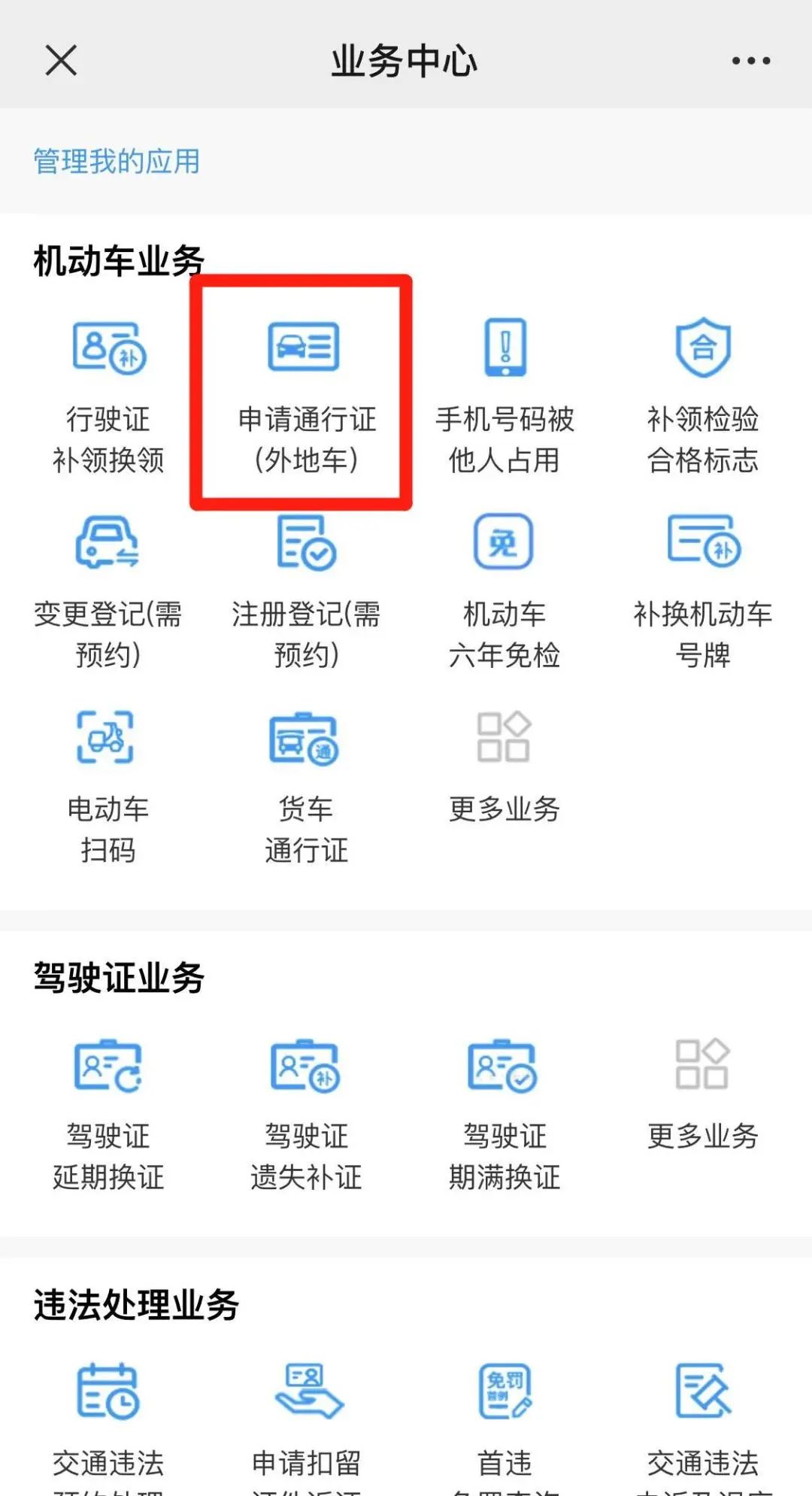Open 补换机动车号牌
This screenshot has width=812, height=1496.
[x=703, y=590]
